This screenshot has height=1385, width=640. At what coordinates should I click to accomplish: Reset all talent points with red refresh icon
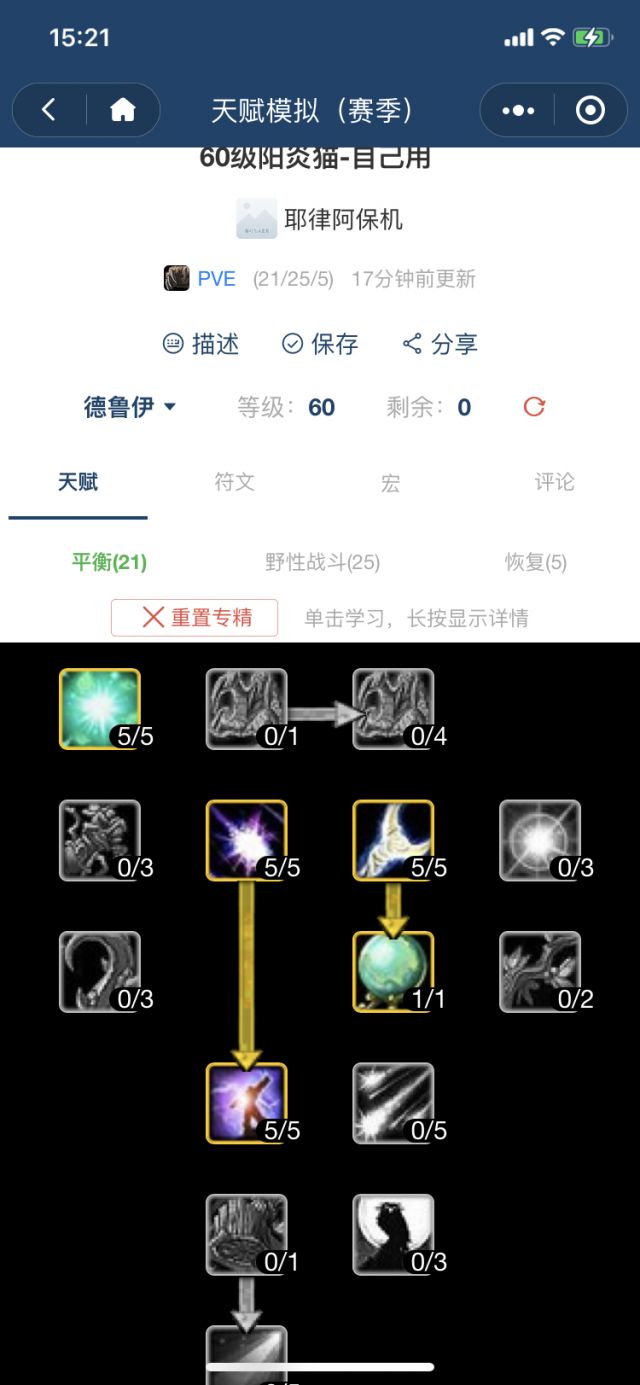pyautogui.click(x=534, y=407)
